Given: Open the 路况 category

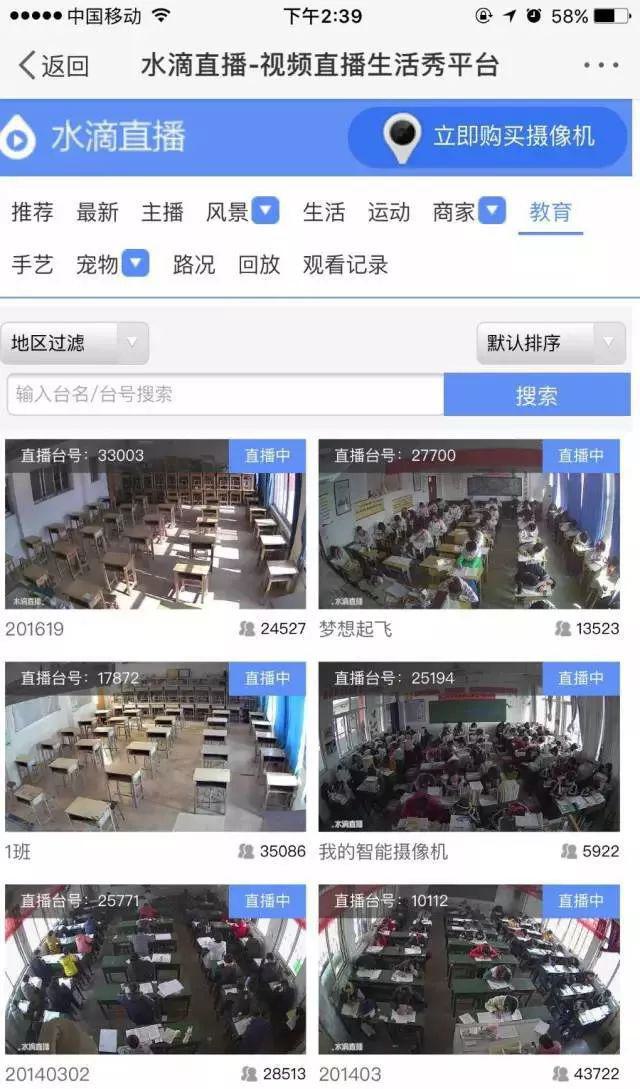Looking at the screenshot, I should 194,265.
